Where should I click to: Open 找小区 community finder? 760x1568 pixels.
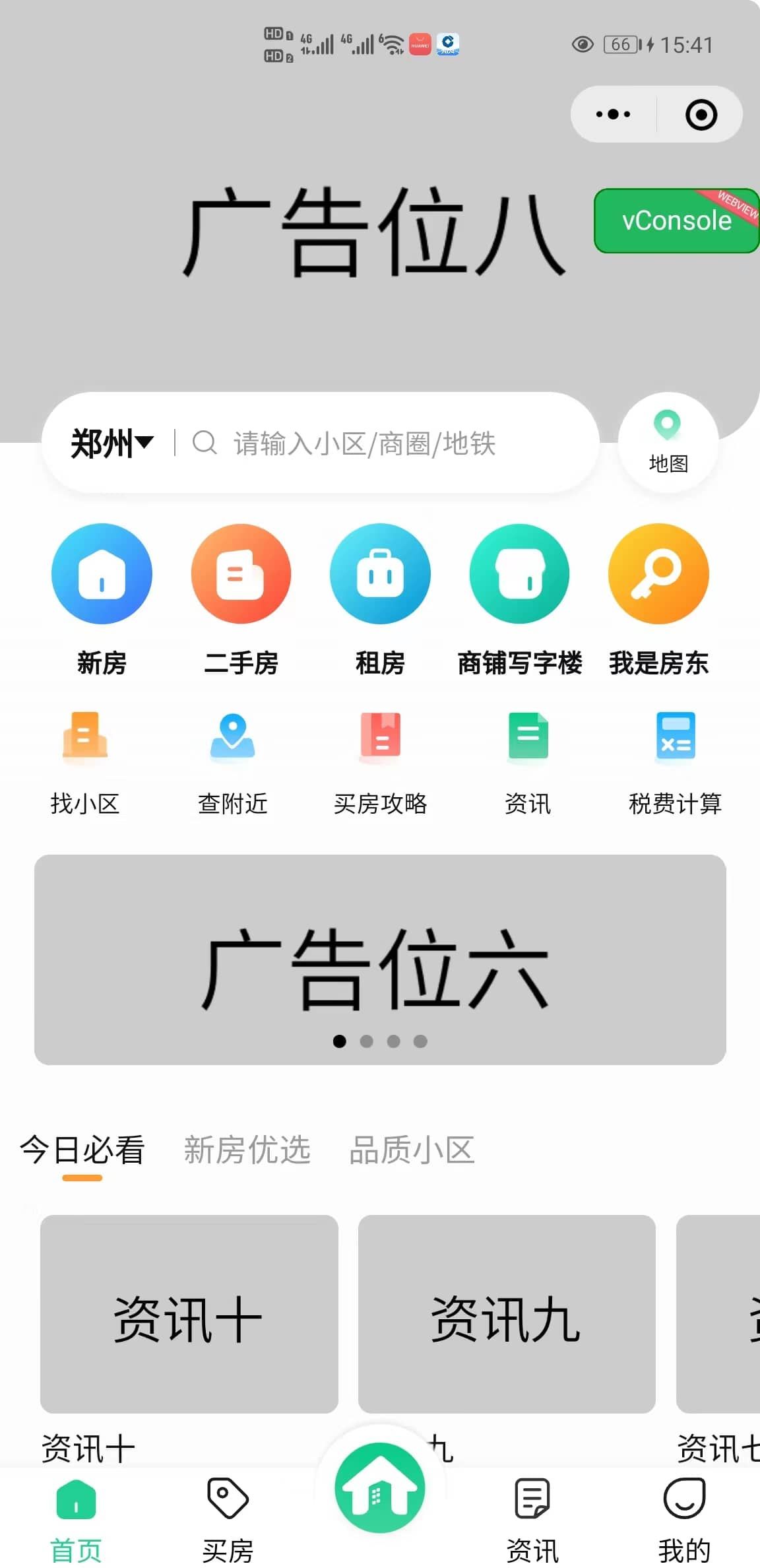tap(85, 764)
